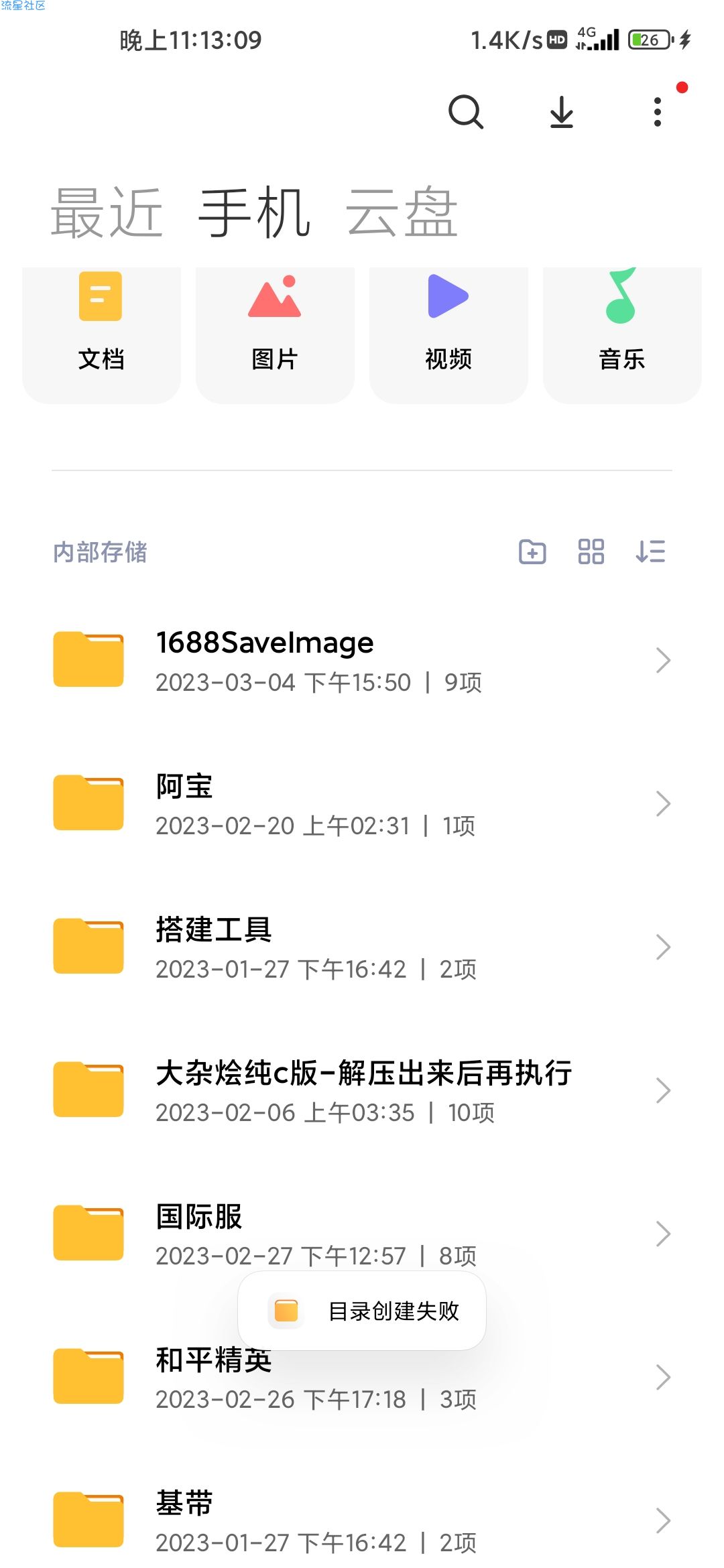Open the 文档 category
Viewport: 724px width, 1568px height.
pyautogui.click(x=101, y=335)
